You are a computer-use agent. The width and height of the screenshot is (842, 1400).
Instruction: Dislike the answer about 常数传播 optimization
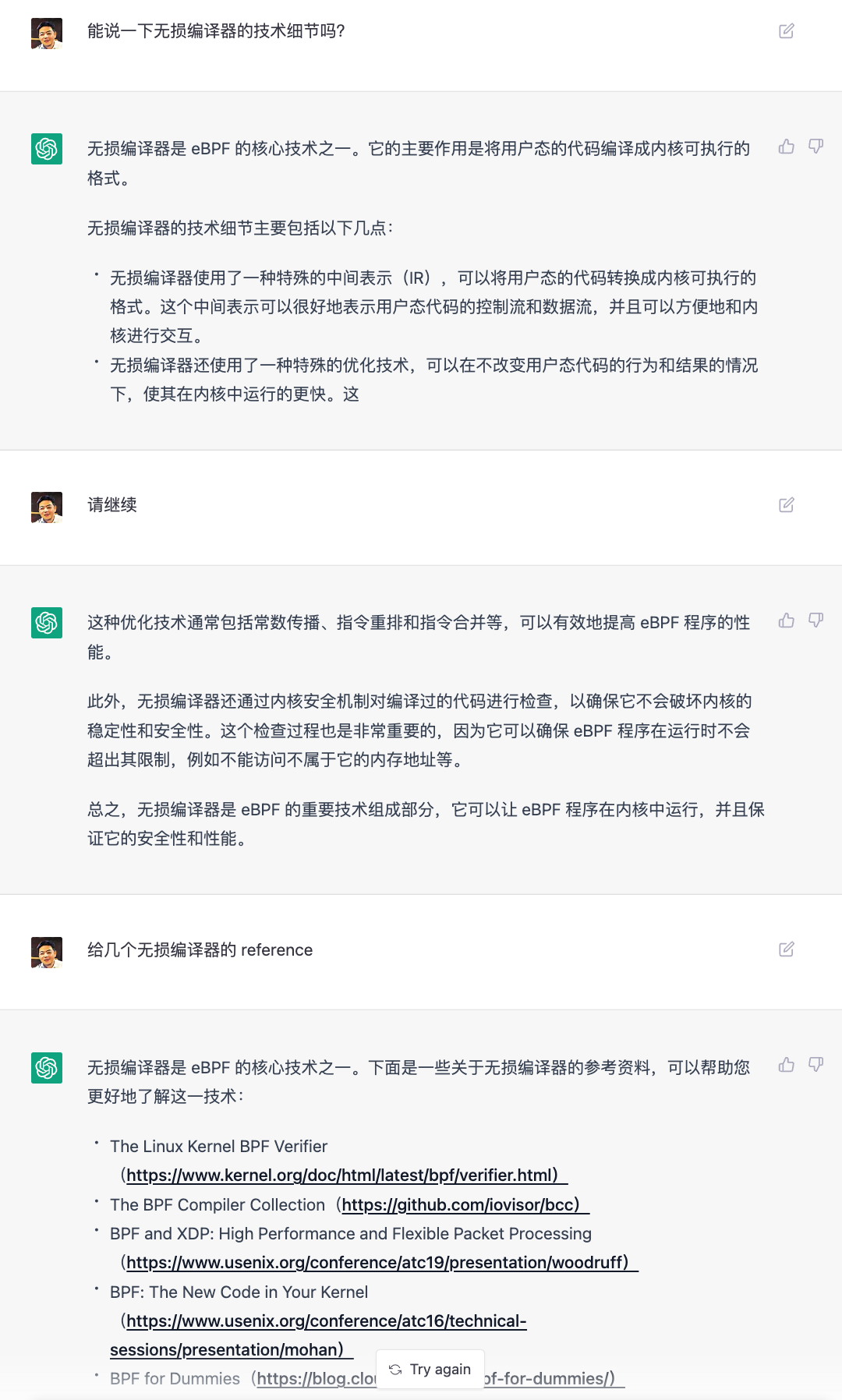[815, 620]
